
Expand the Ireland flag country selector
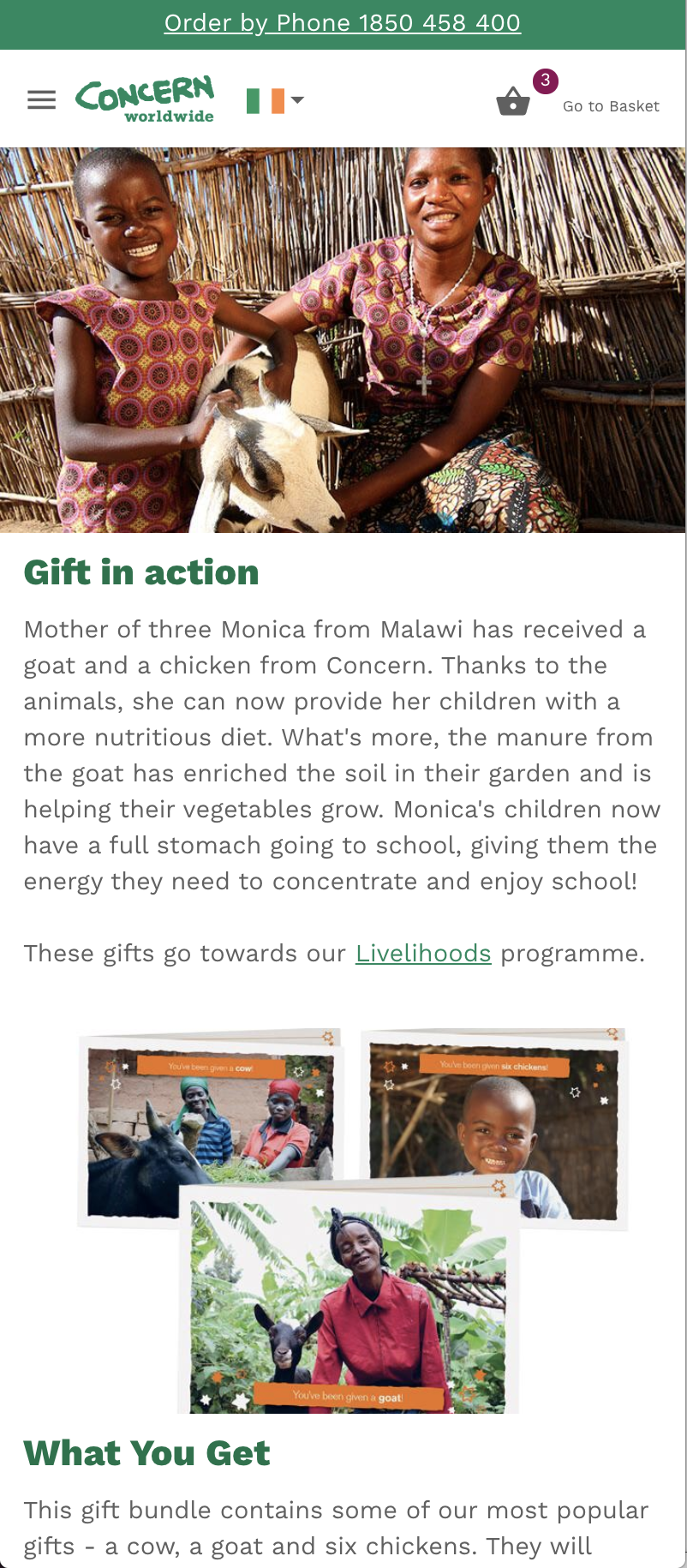(275, 100)
